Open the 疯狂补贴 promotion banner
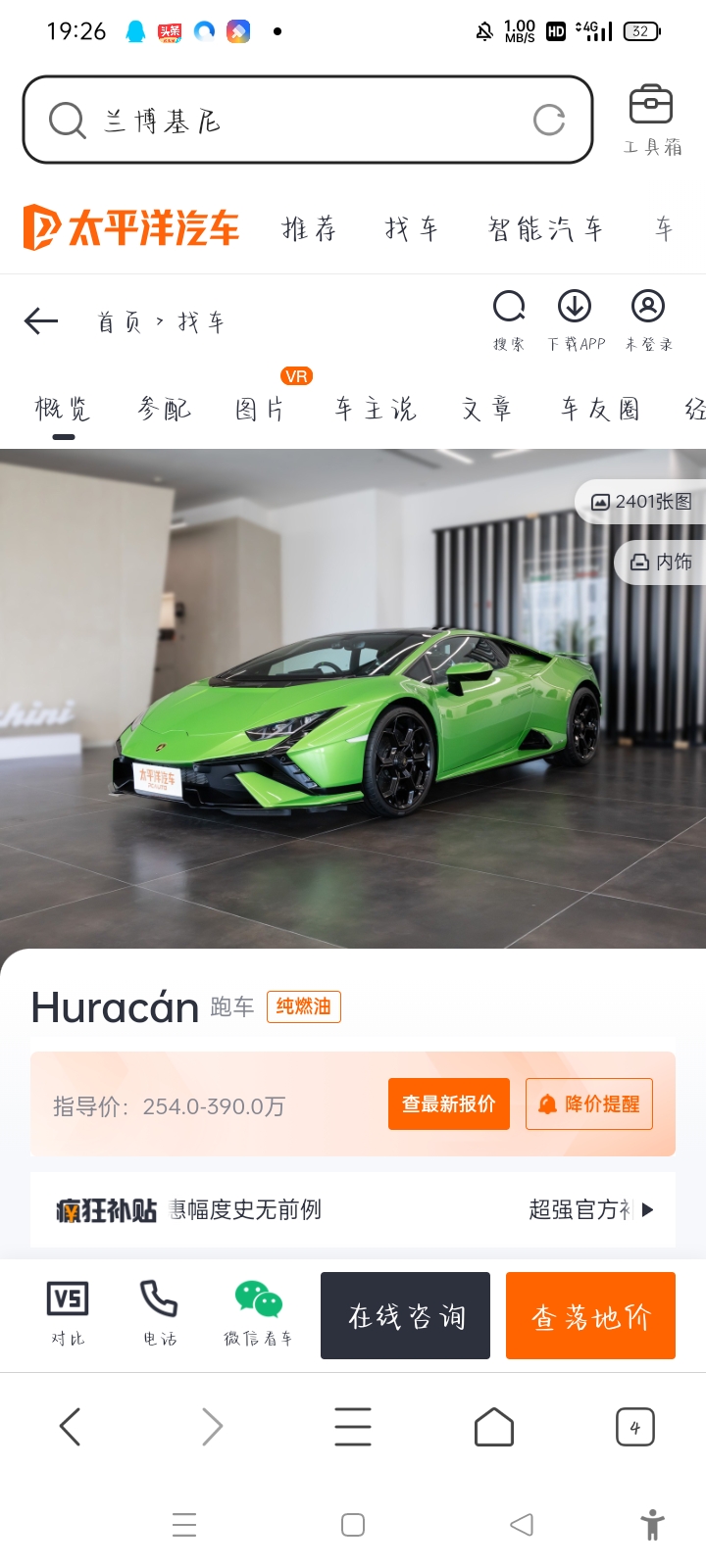Screen dimensions: 706x1568 pyautogui.click(x=353, y=1209)
